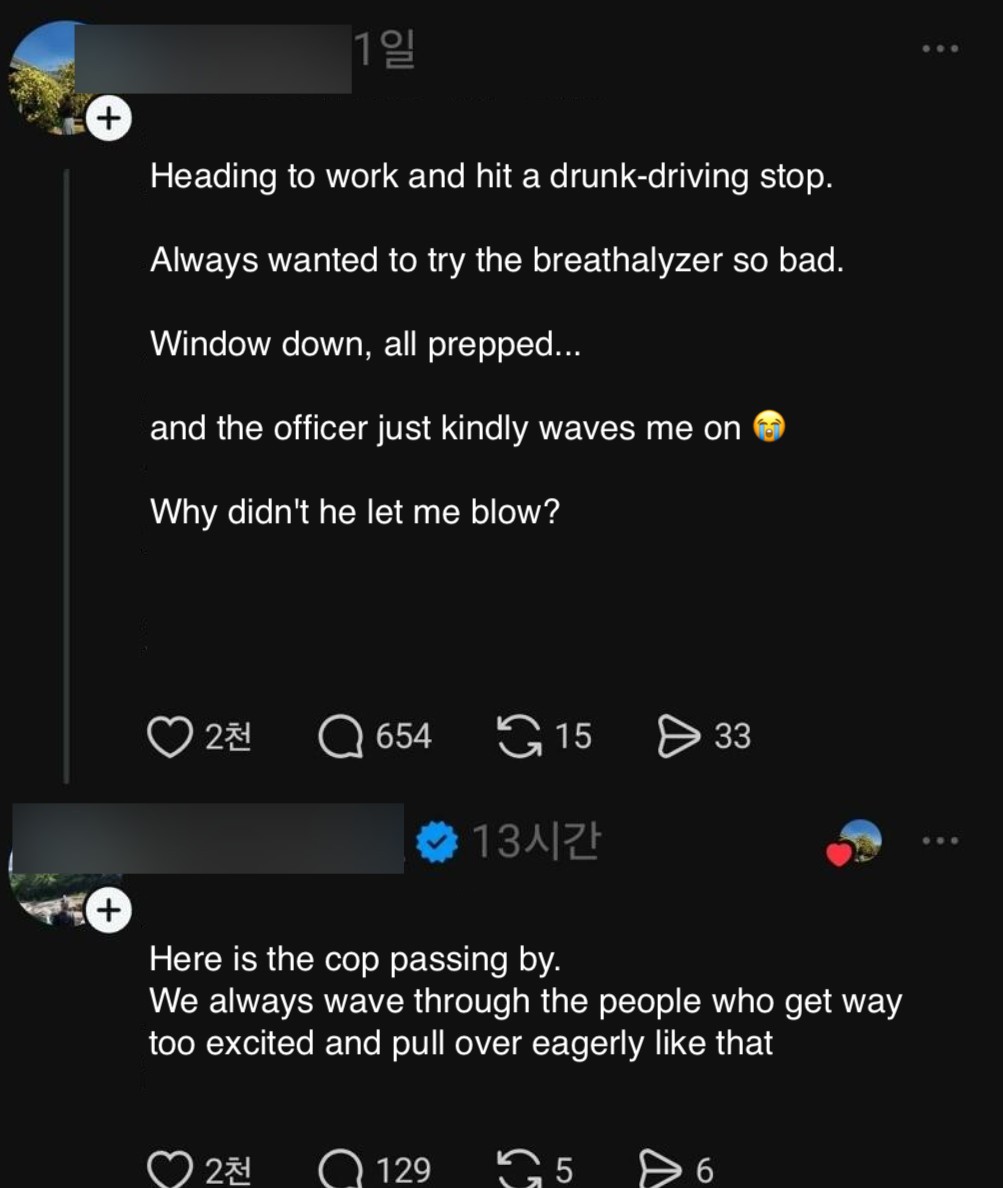Open the 654 comments on the first post
The image size is (1003, 1188).
tap(341, 737)
